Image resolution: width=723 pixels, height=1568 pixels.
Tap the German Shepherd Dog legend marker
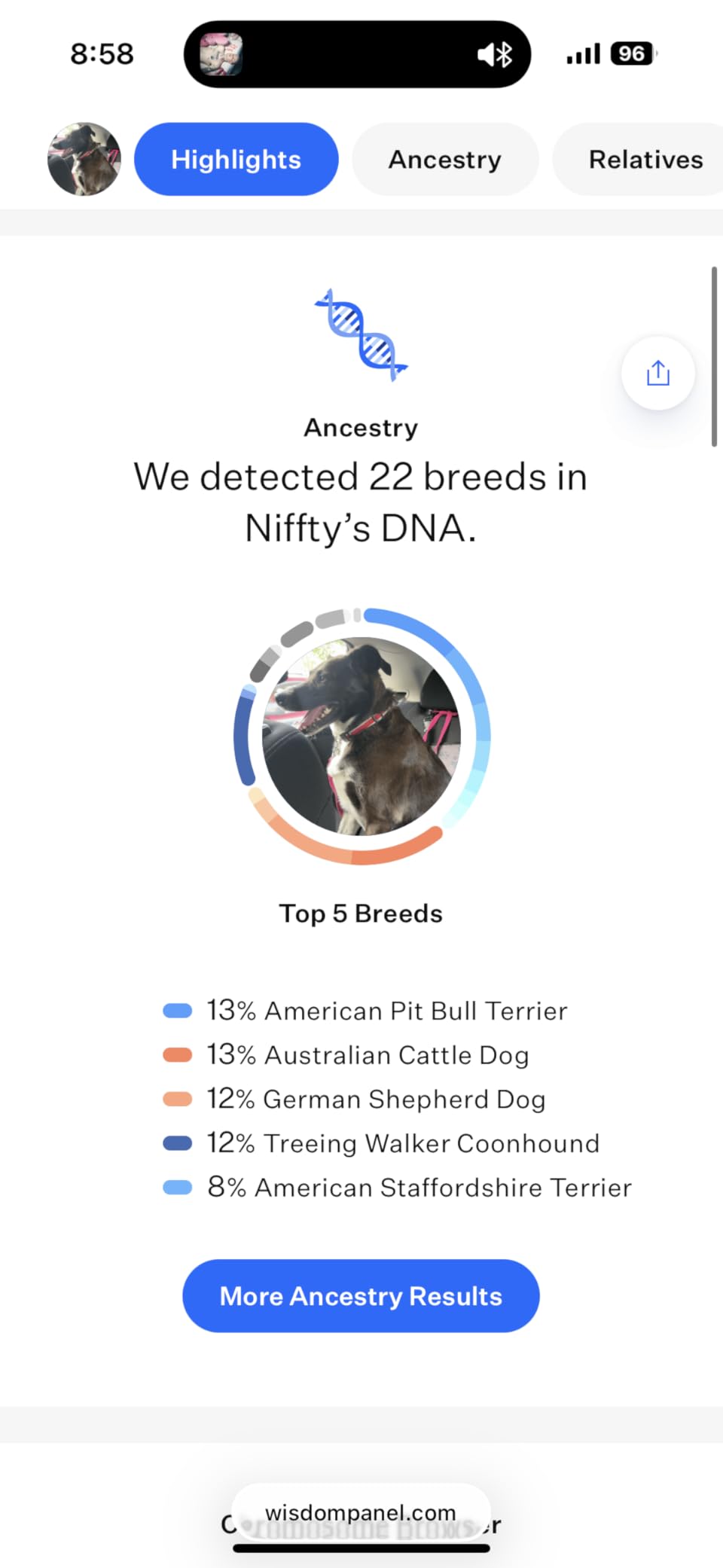tap(178, 1099)
